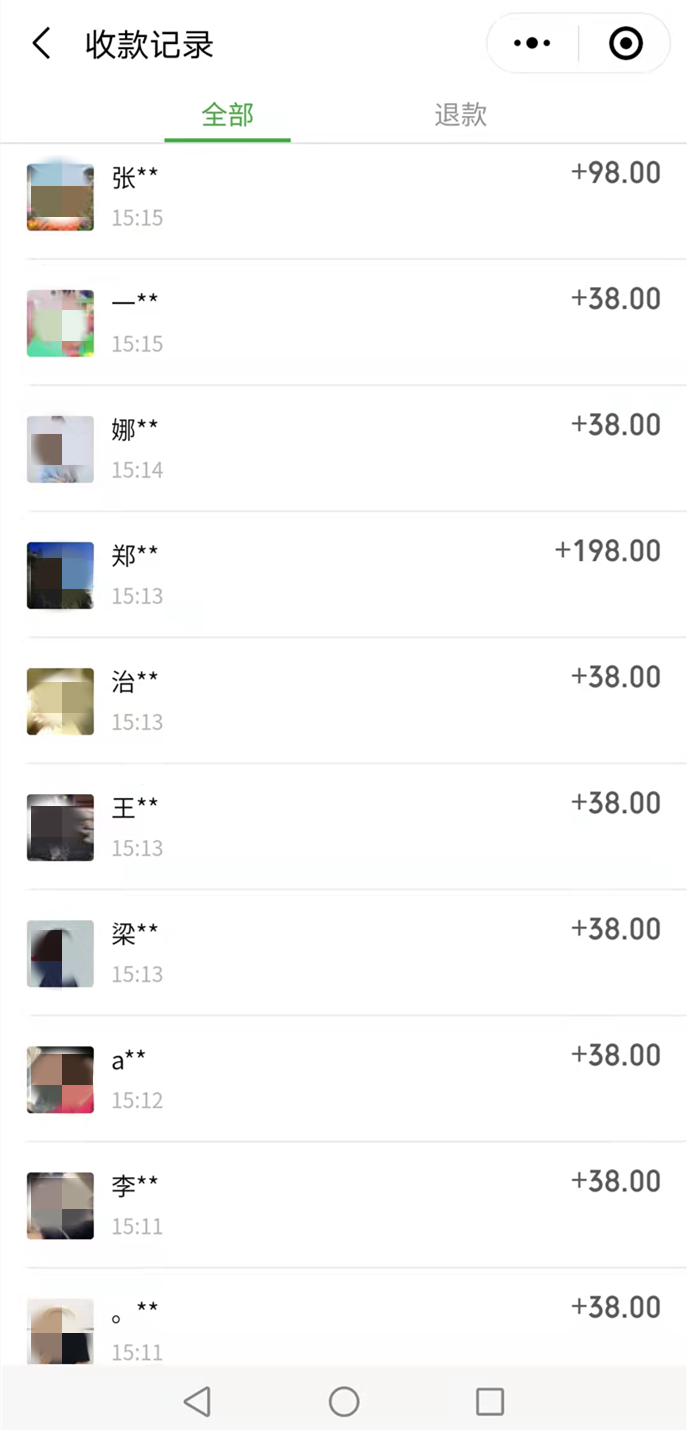Open the system recent apps view
The width and height of the screenshot is (687, 1430).
click(490, 1402)
